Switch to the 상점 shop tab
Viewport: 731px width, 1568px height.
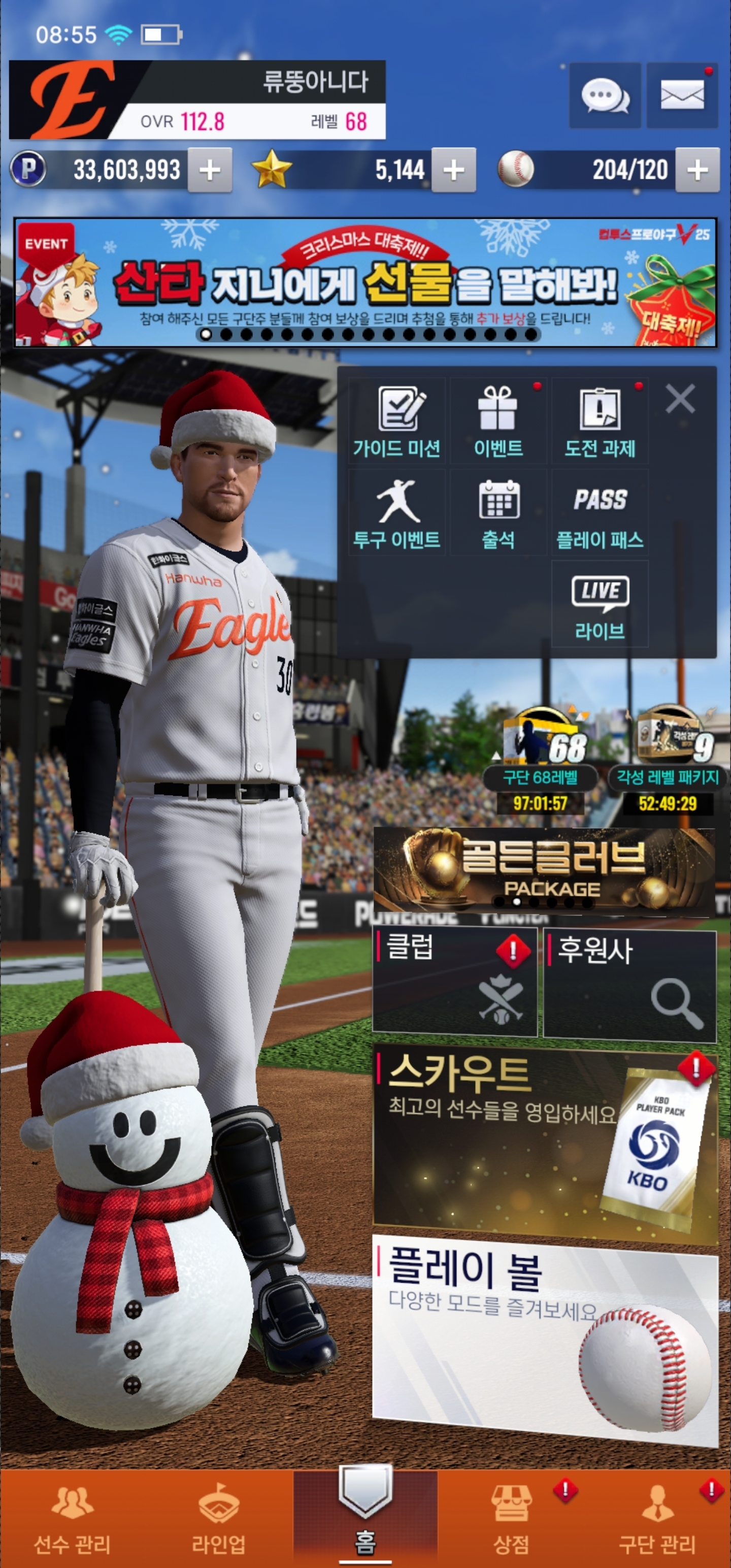(x=511, y=1518)
